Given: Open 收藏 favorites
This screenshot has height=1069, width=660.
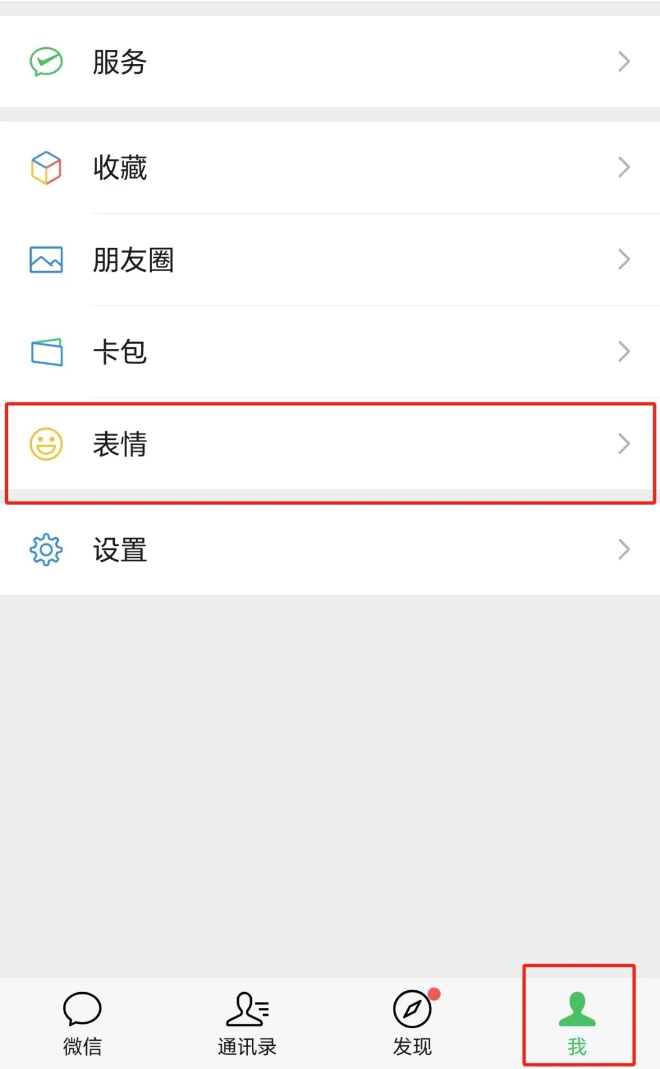Looking at the screenshot, I should 330,167.
